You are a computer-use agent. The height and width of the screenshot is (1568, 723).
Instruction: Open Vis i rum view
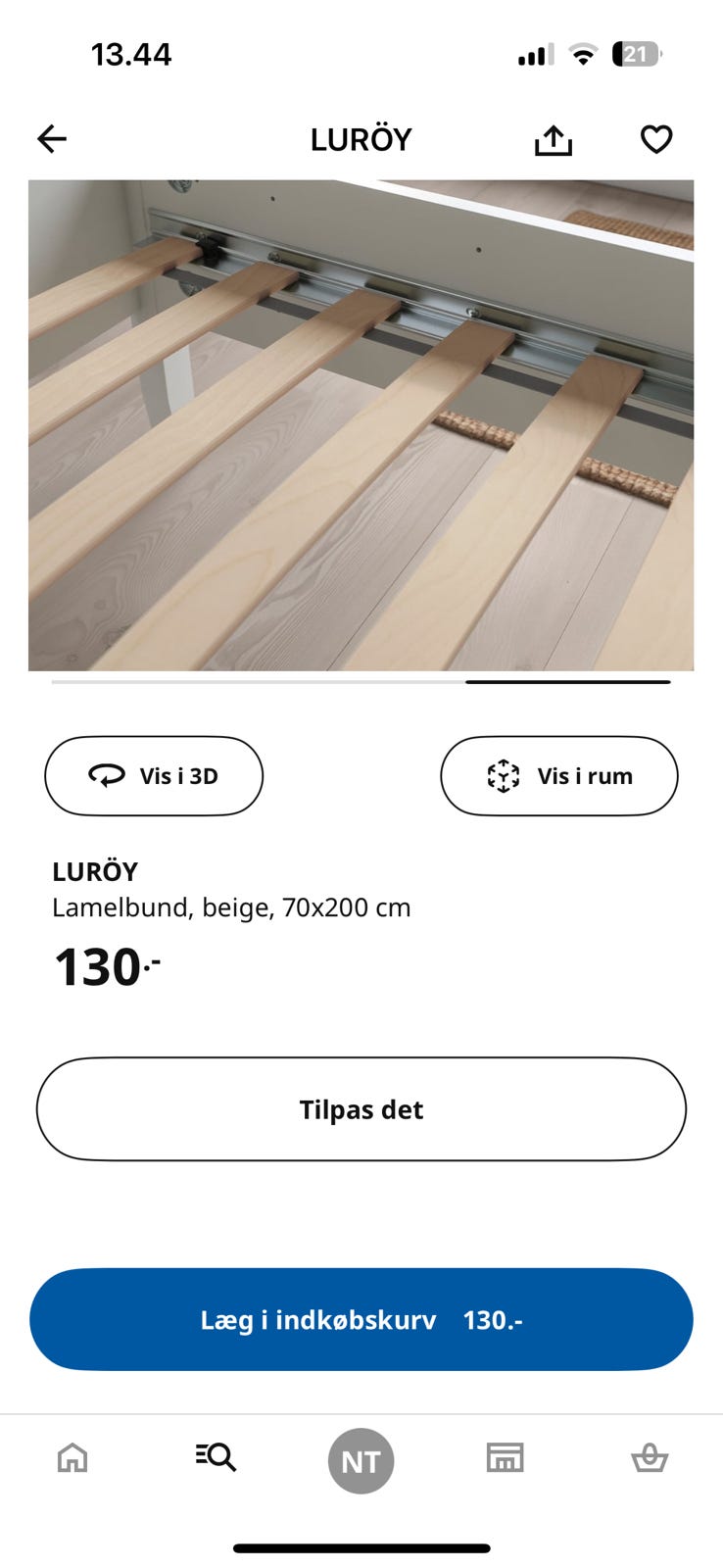click(x=558, y=776)
